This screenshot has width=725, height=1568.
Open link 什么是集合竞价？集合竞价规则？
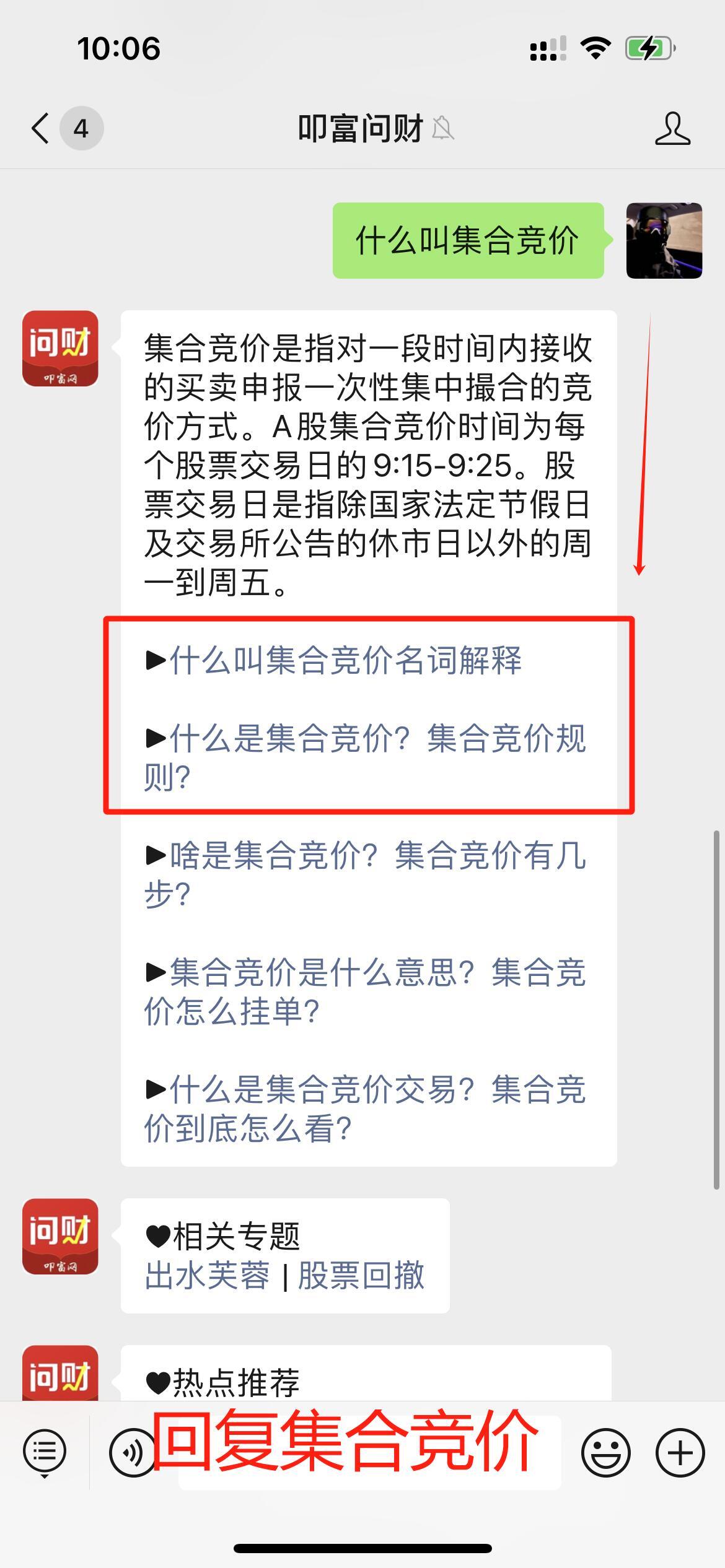(x=364, y=757)
